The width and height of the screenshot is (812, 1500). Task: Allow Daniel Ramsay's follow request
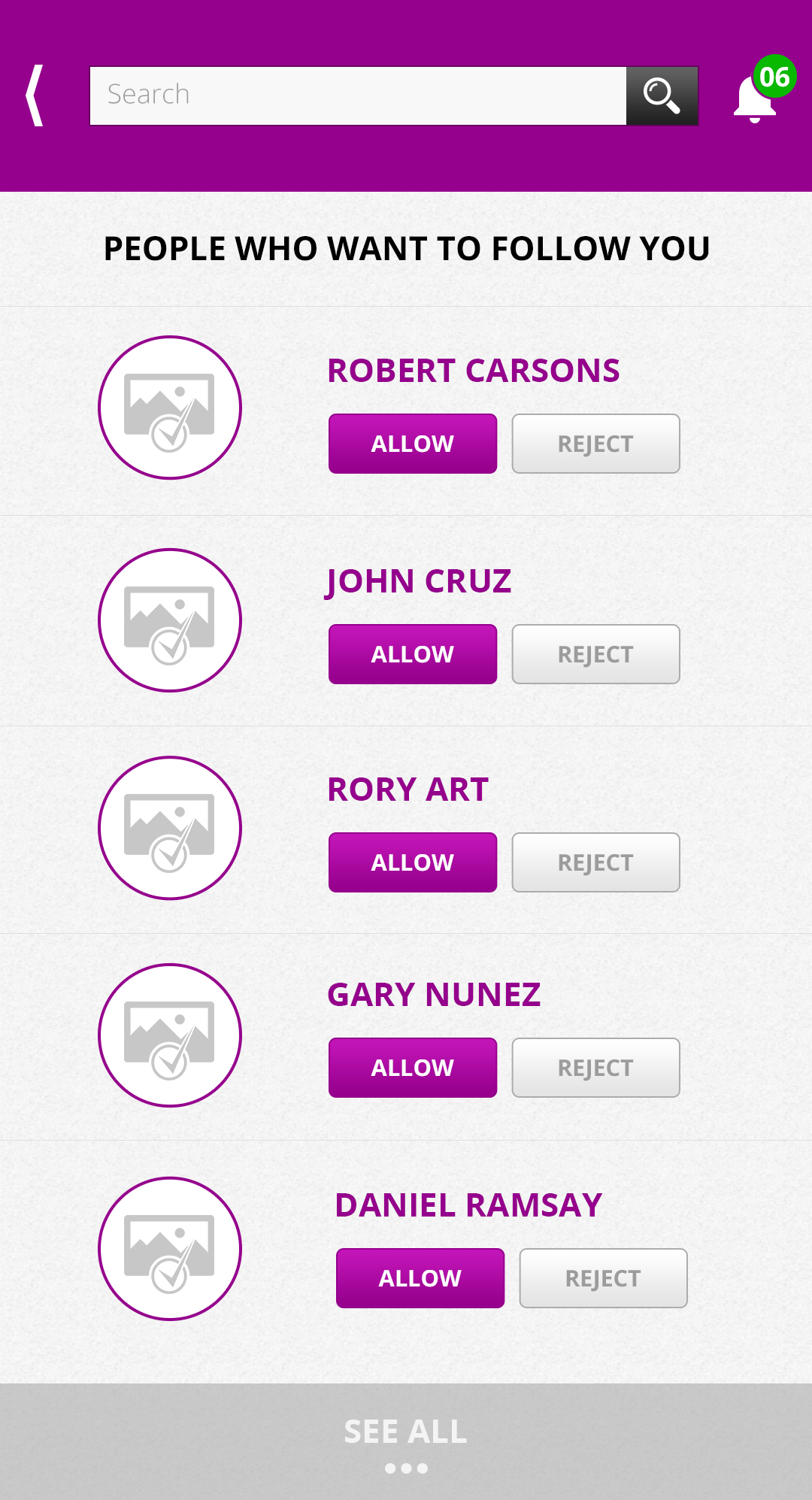pos(420,1278)
